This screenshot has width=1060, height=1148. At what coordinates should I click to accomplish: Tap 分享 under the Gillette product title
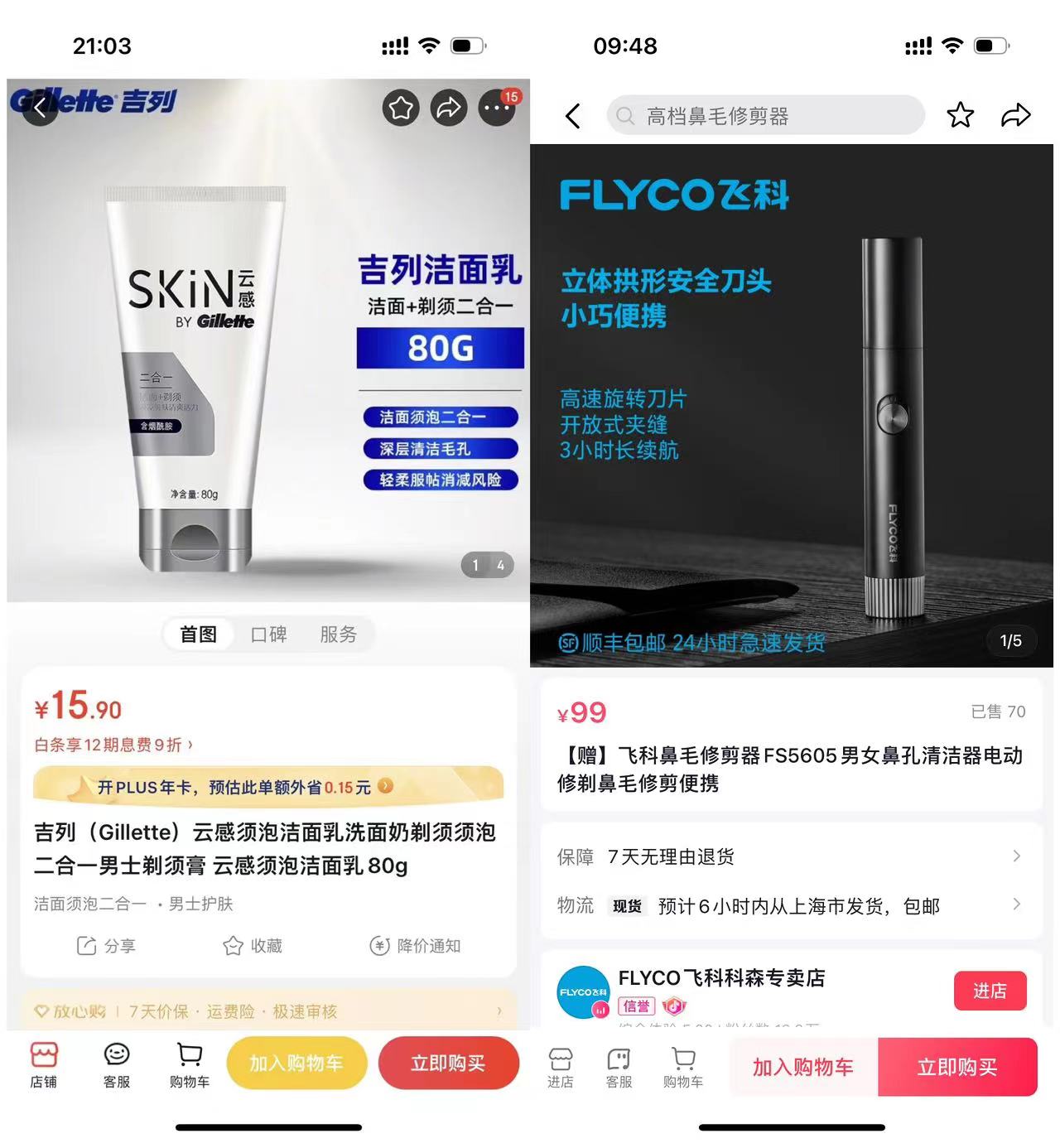pos(106,946)
